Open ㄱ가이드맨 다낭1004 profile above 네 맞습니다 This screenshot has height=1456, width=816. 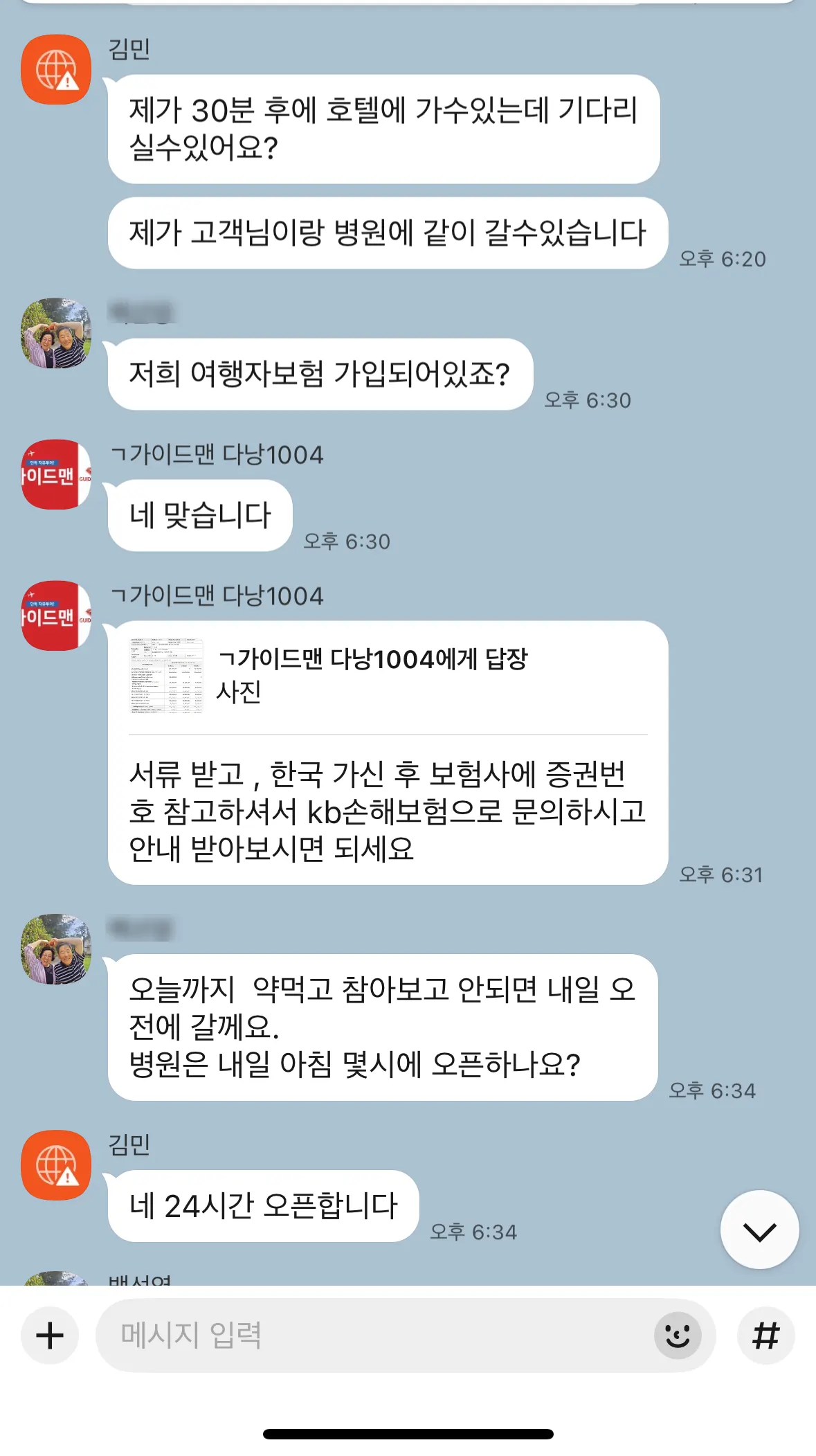click(x=56, y=474)
